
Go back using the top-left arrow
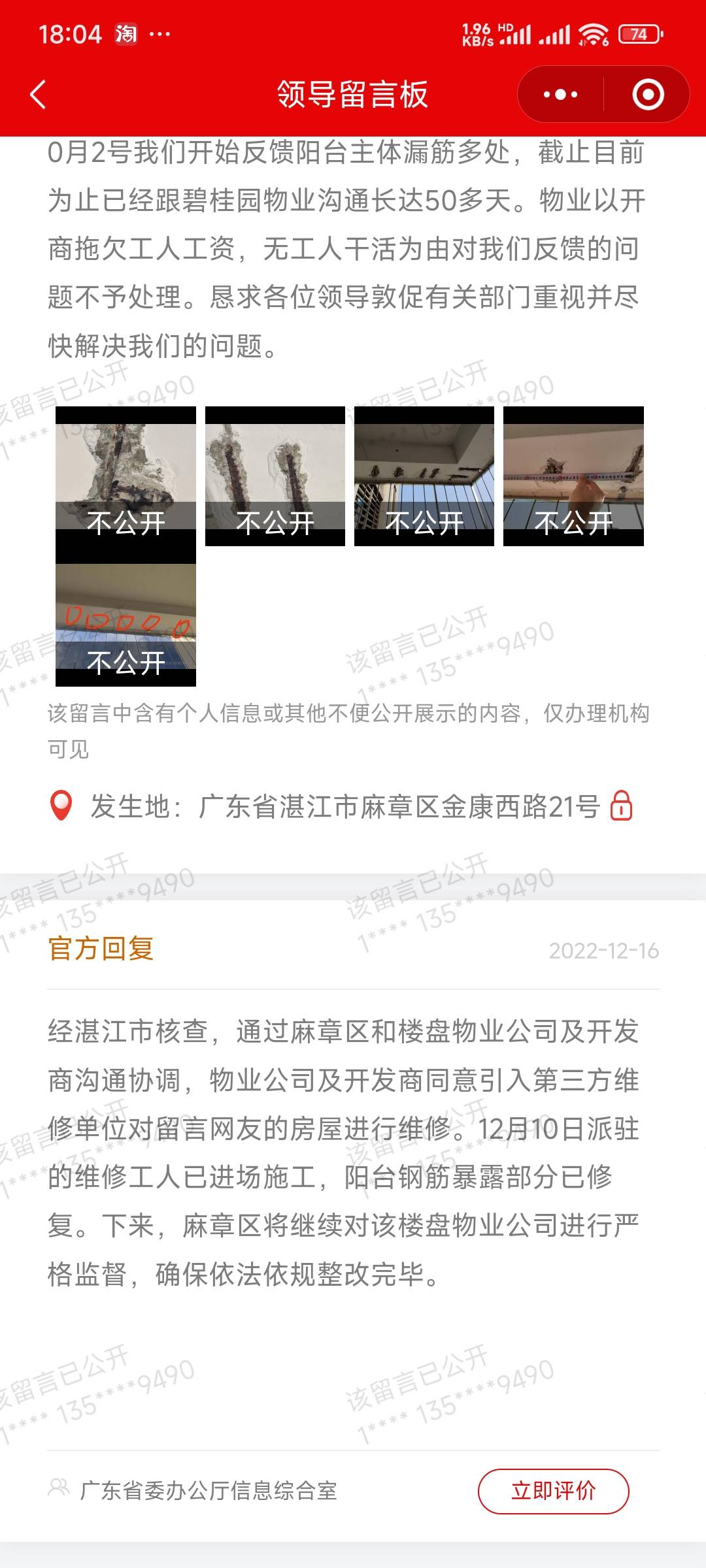[x=39, y=94]
